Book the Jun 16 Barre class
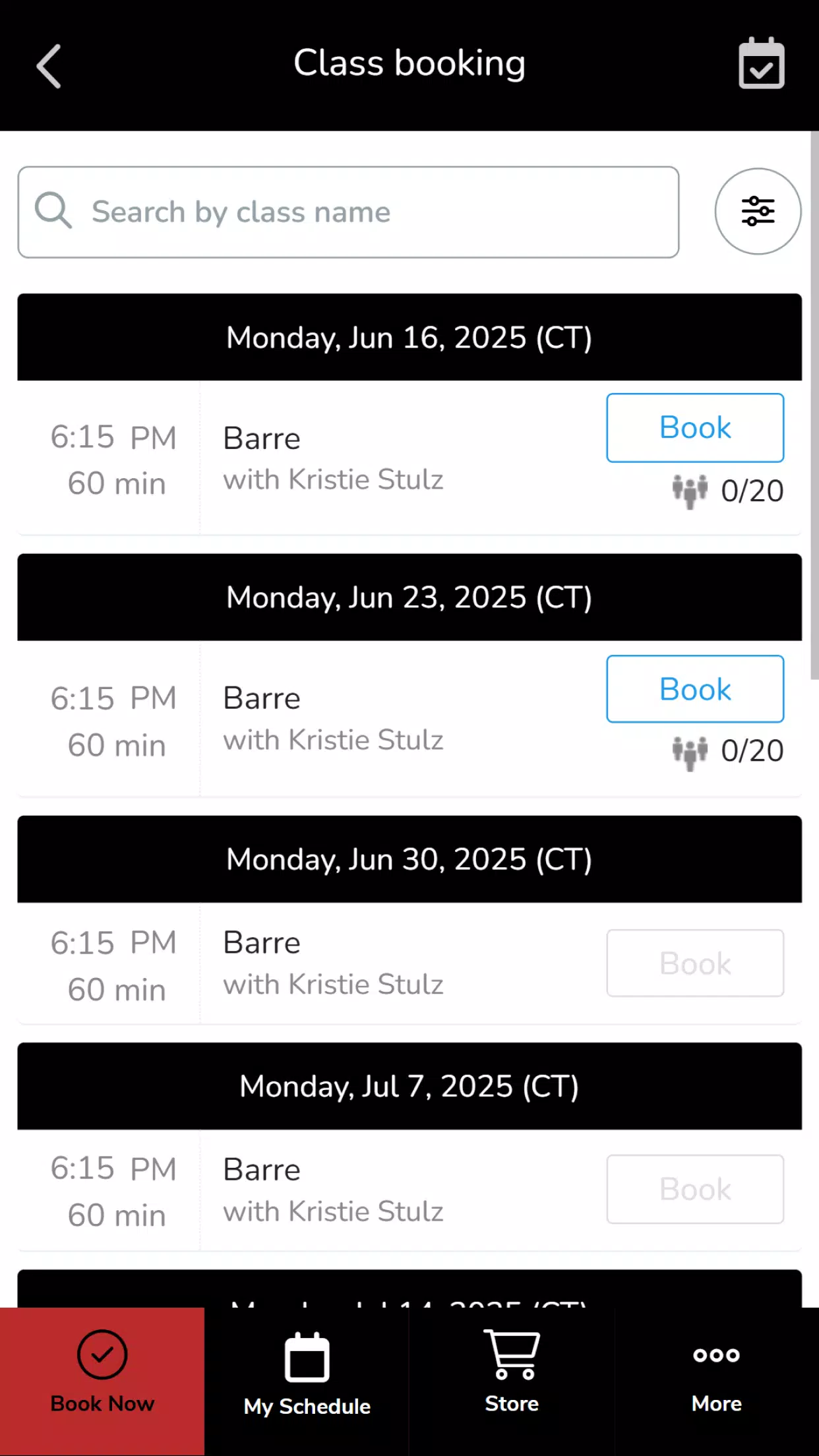This screenshot has height=1456, width=819. 695,428
